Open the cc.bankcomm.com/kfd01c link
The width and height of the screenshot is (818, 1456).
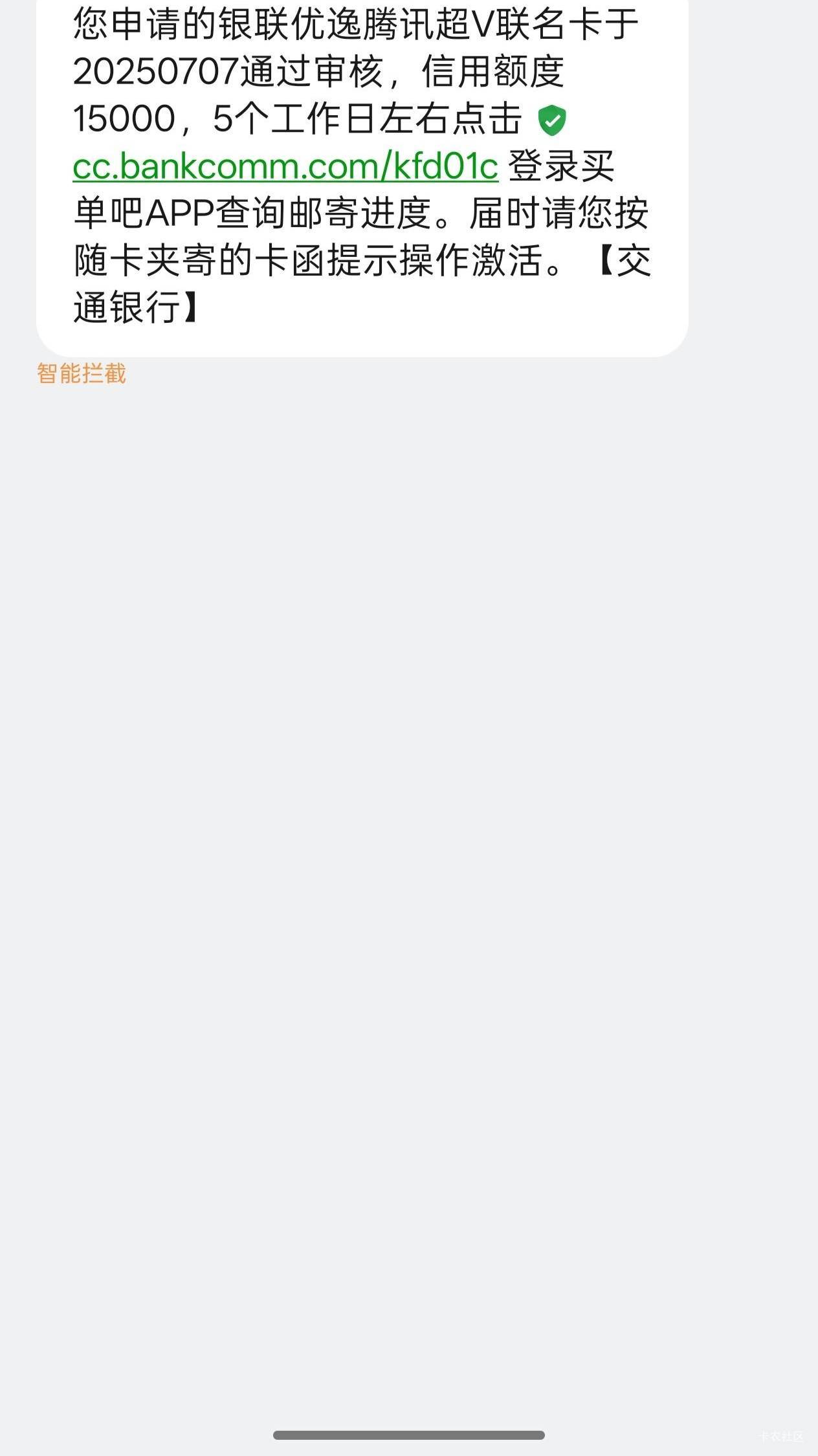coord(285,166)
